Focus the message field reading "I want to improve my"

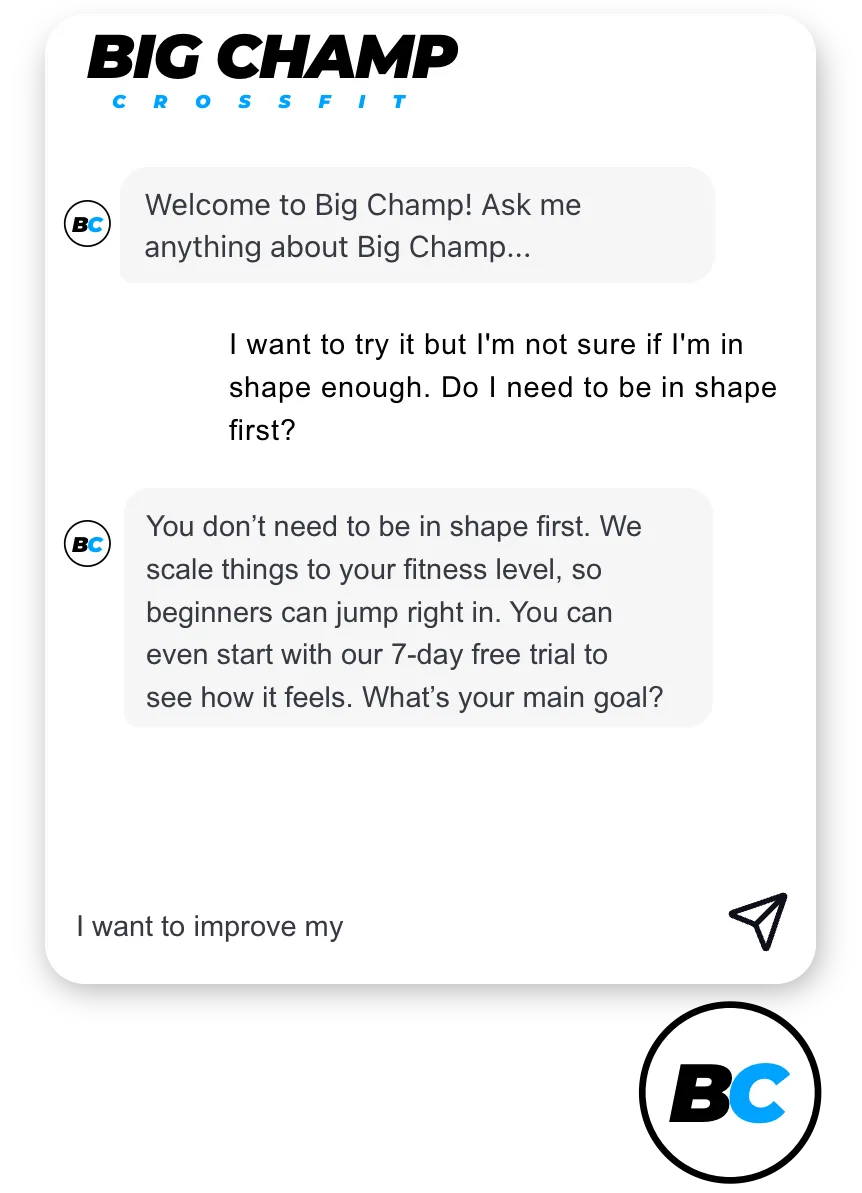click(x=388, y=926)
